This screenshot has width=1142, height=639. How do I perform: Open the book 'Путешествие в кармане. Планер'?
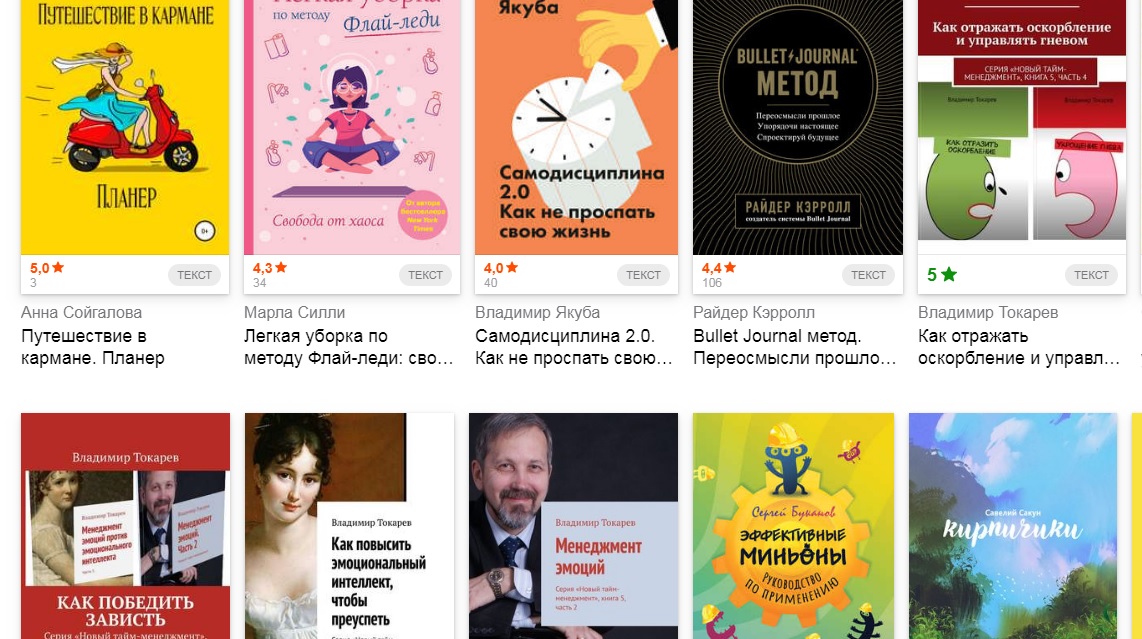124,125
